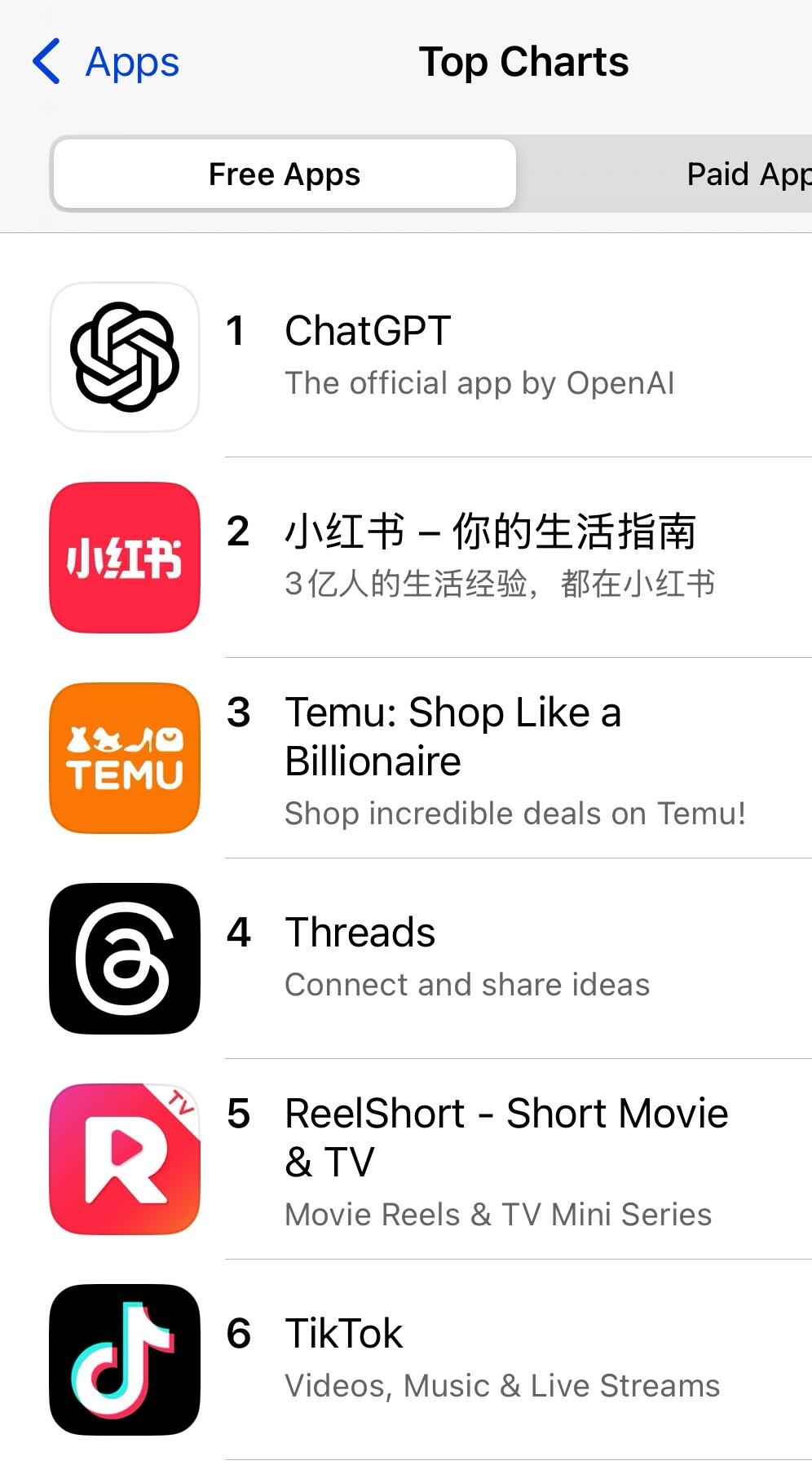Open the OpenAI logo thumbnail
The height and width of the screenshot is (1465, 812).
click(x=123, y=356)
